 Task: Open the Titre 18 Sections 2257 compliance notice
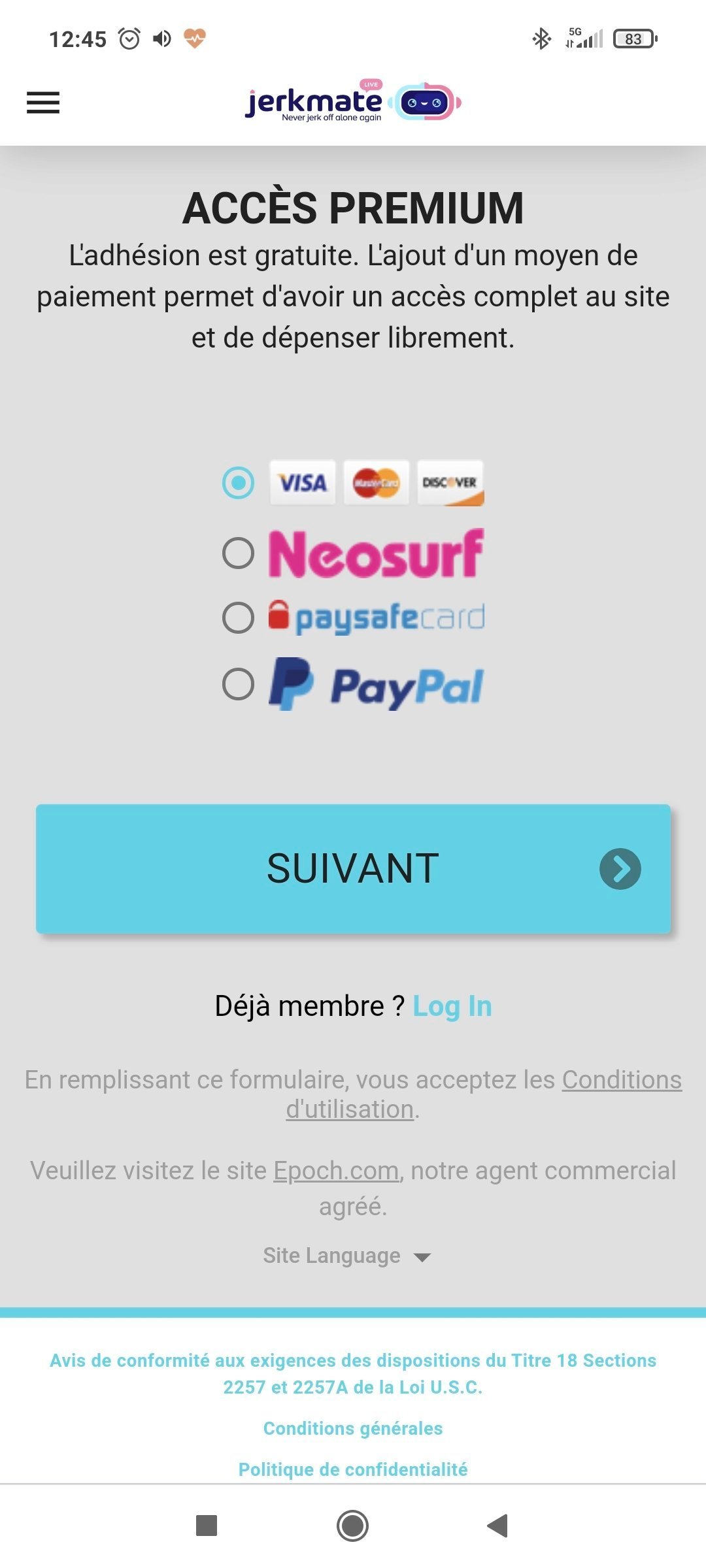click(353, 1373)
